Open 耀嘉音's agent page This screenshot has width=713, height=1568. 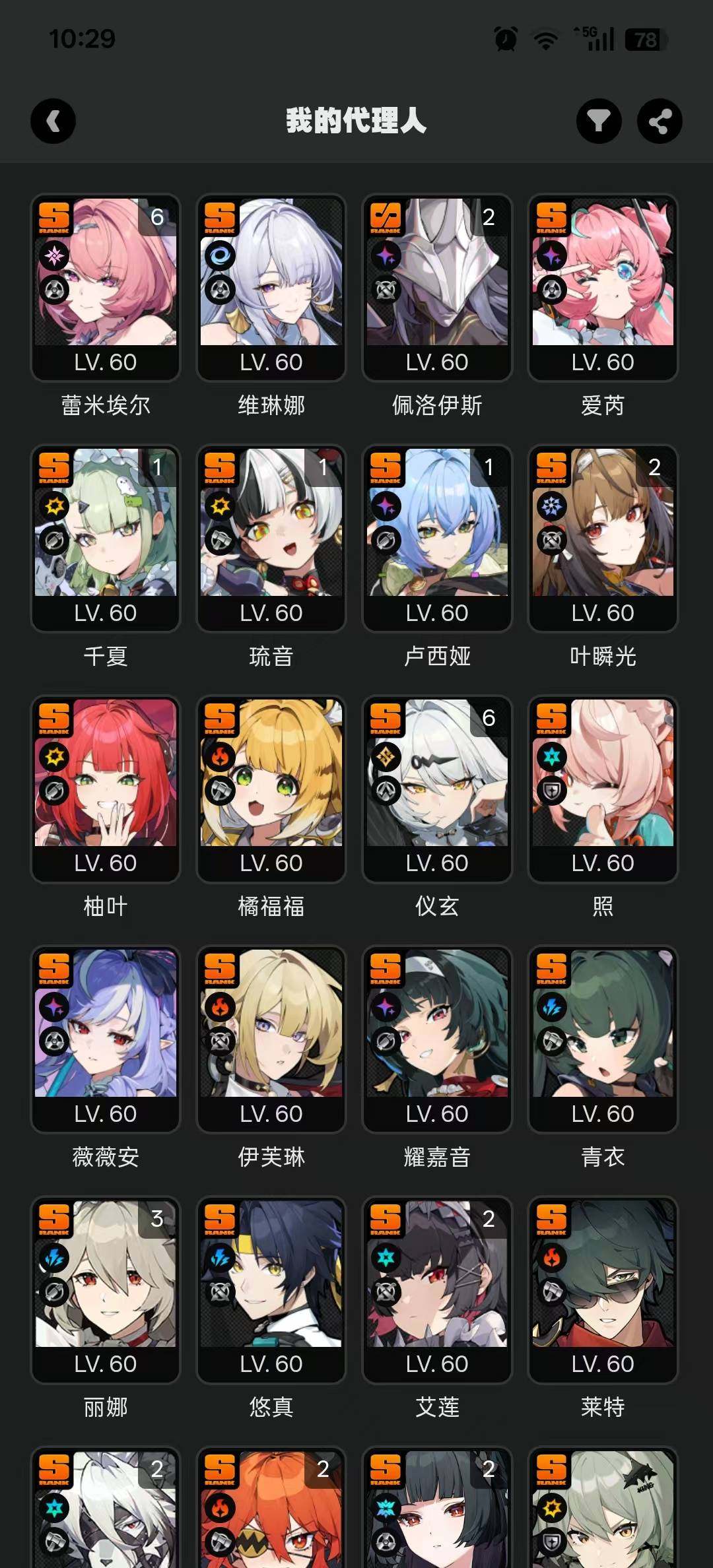point(437,1039)
